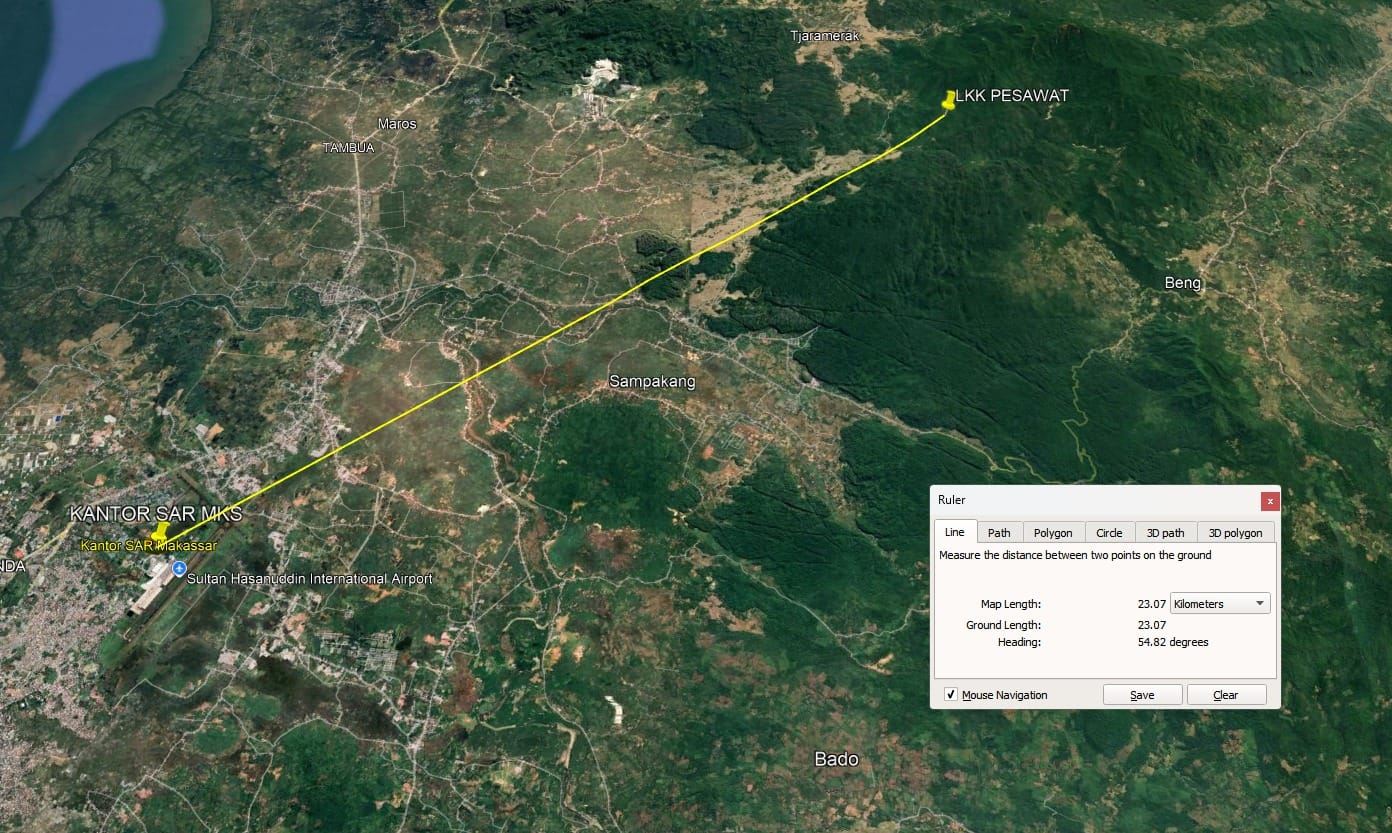Select the Polygon tab

(x=1053, y=533)
